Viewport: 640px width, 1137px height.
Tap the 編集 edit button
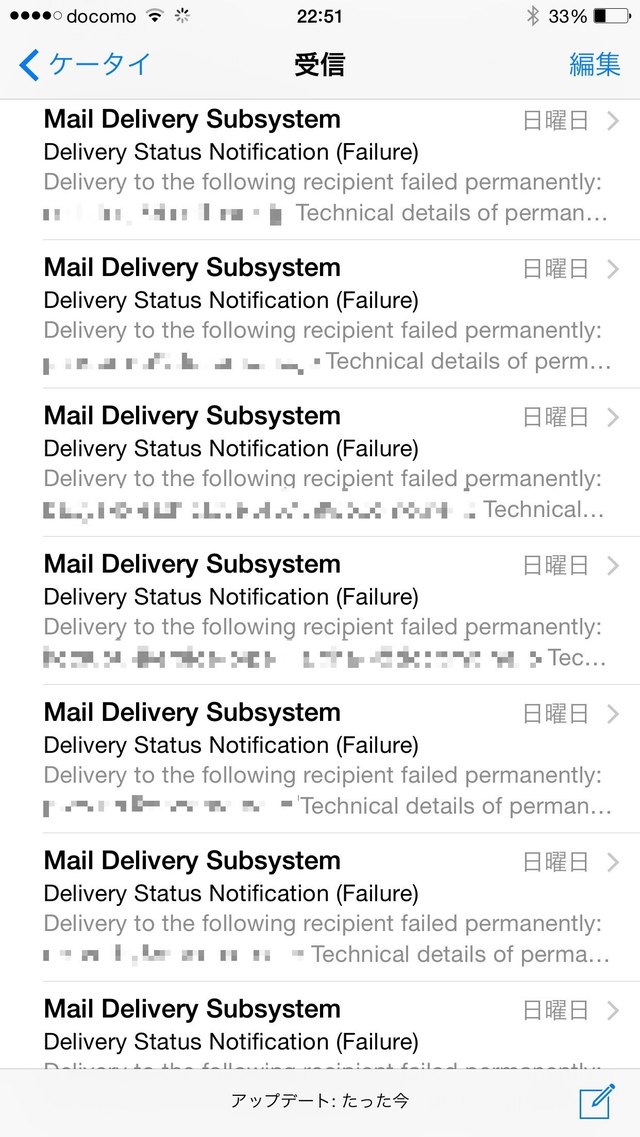594,65
